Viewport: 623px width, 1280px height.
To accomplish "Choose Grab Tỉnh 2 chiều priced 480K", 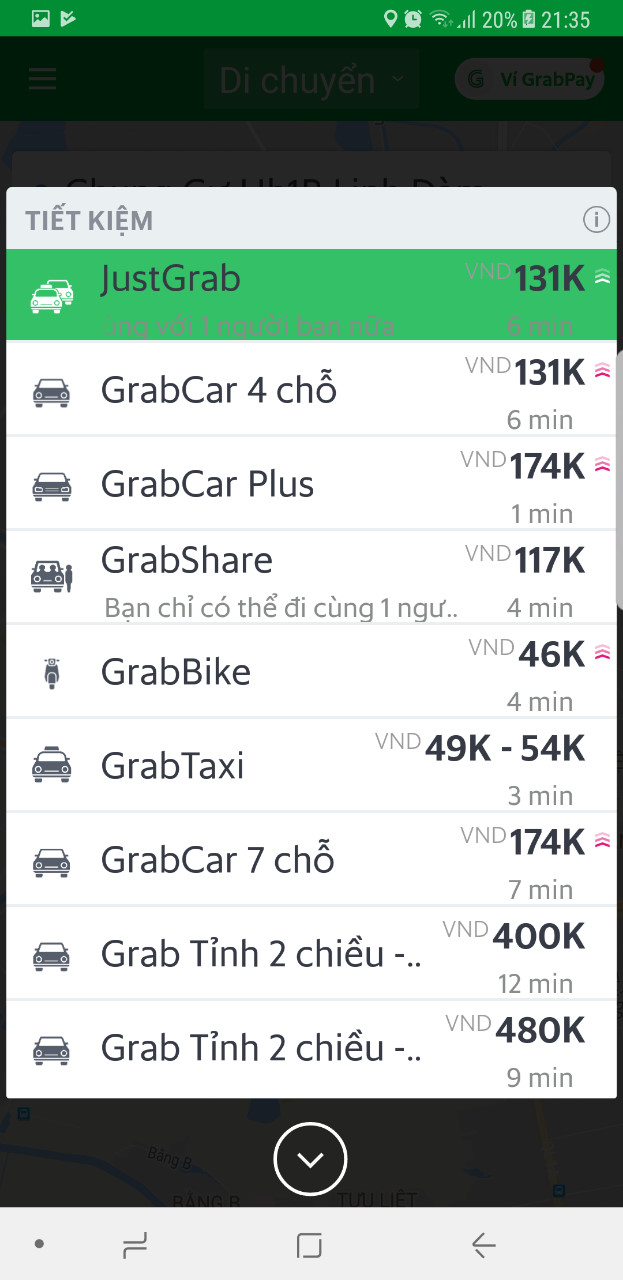I will (311, 1048).
